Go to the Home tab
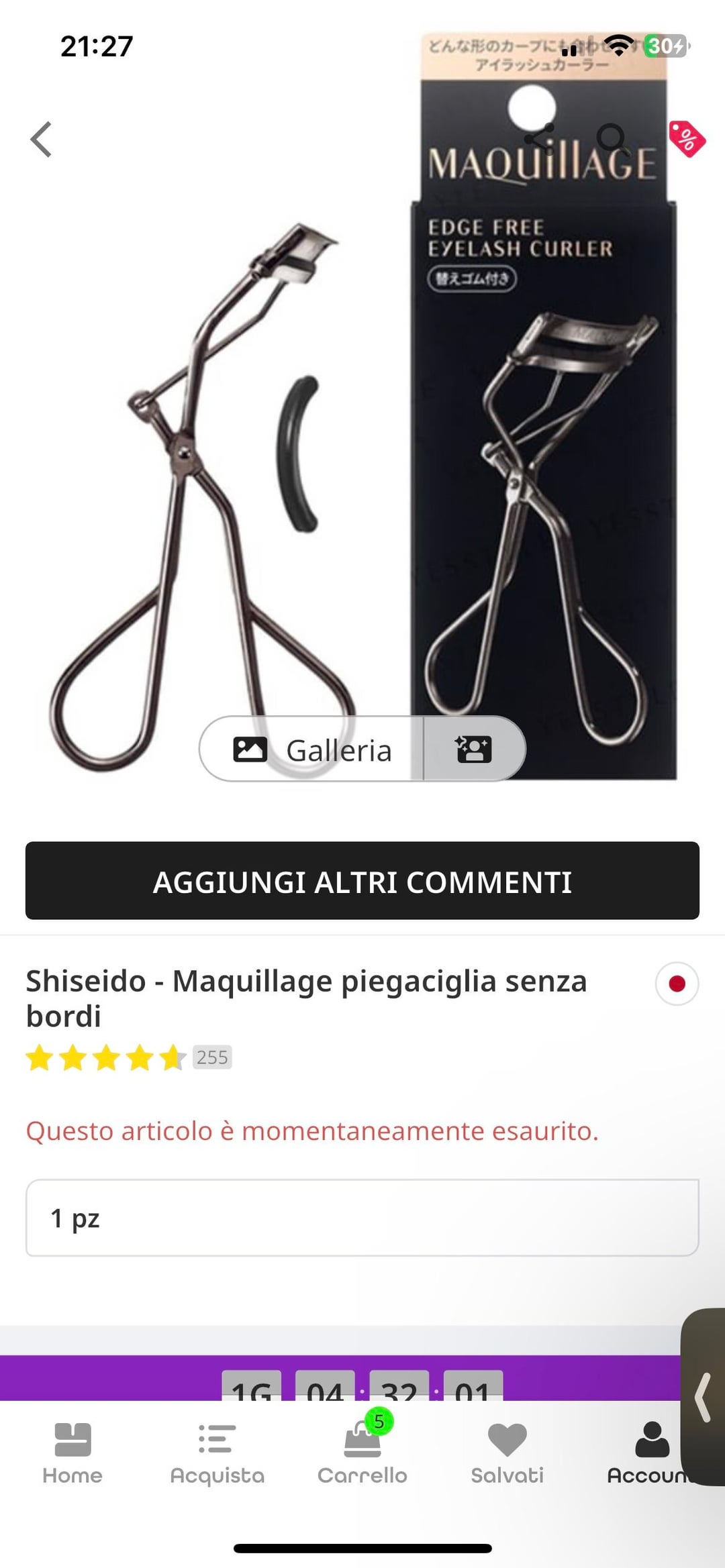The image size is (725, 1568). 72,1453
